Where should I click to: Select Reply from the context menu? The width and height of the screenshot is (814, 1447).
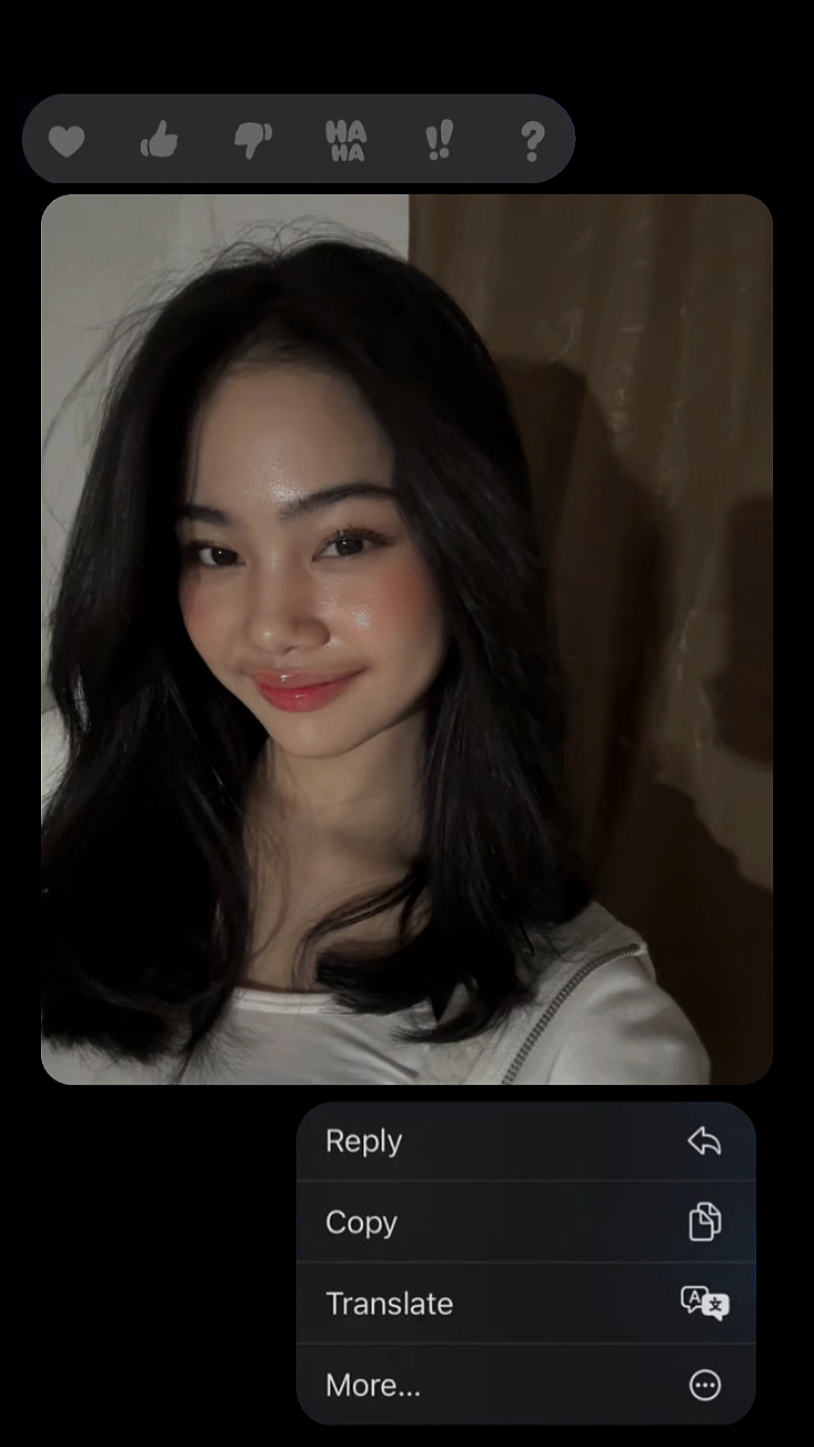[x=525, y=1141]
